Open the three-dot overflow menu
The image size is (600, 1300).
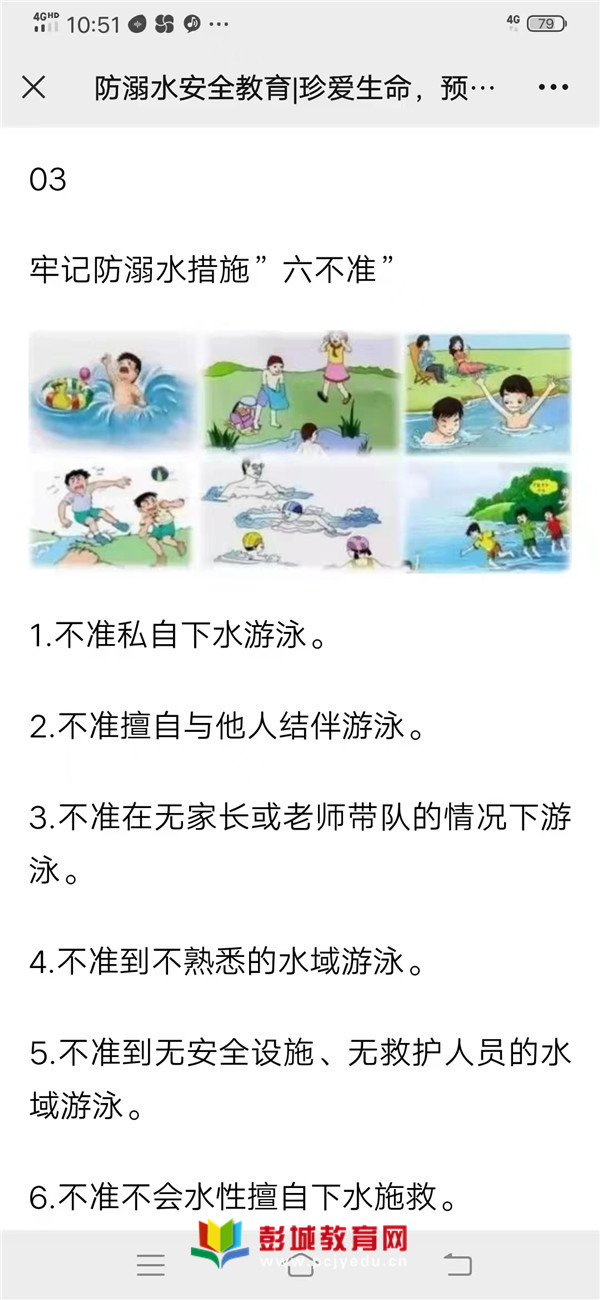(553, 88)
